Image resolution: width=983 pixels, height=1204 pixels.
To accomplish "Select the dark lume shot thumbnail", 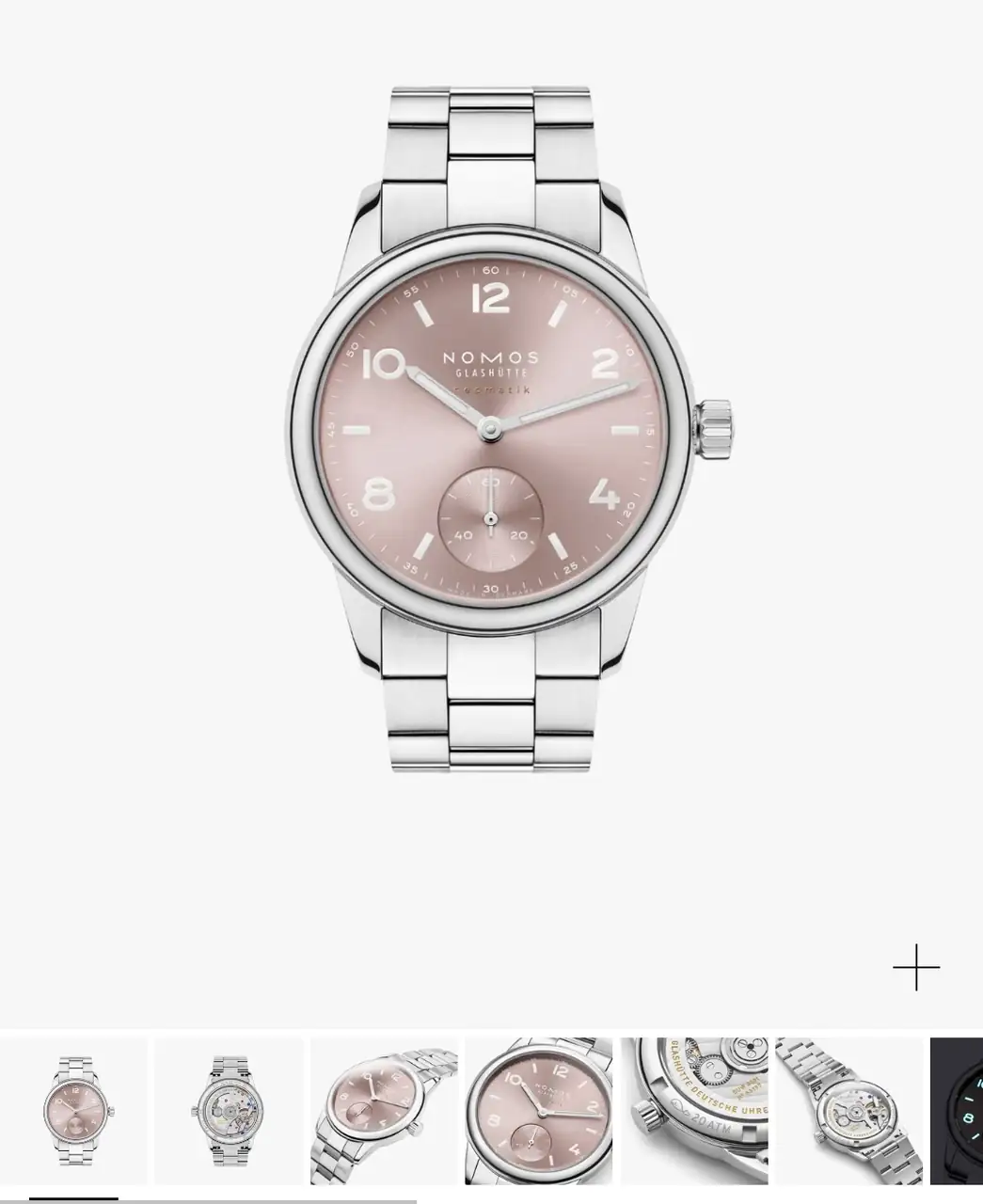I will [x=958, y=1111].
